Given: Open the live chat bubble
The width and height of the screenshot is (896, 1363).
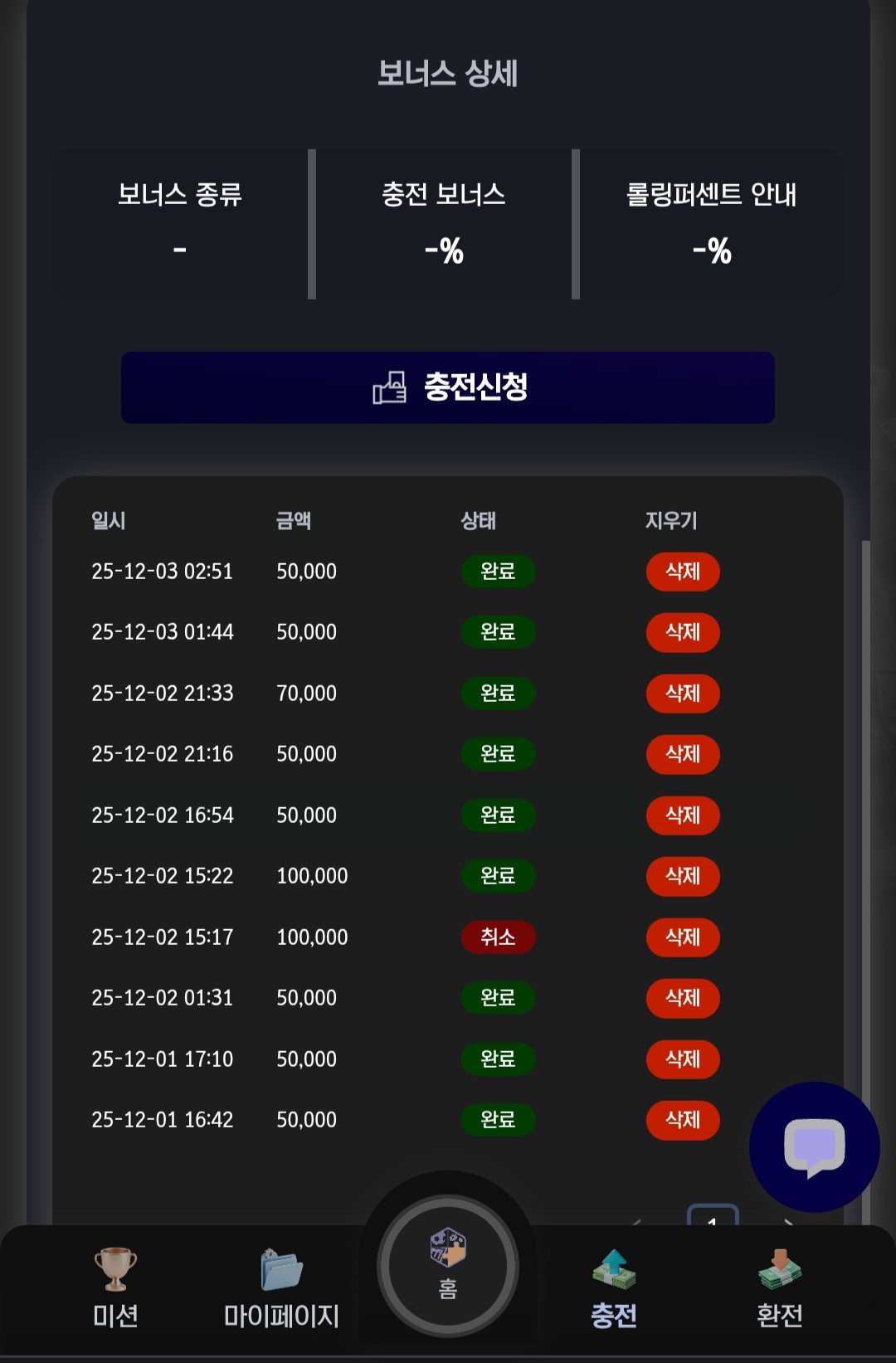Looking at the screenshot, I should (814, 1146).
